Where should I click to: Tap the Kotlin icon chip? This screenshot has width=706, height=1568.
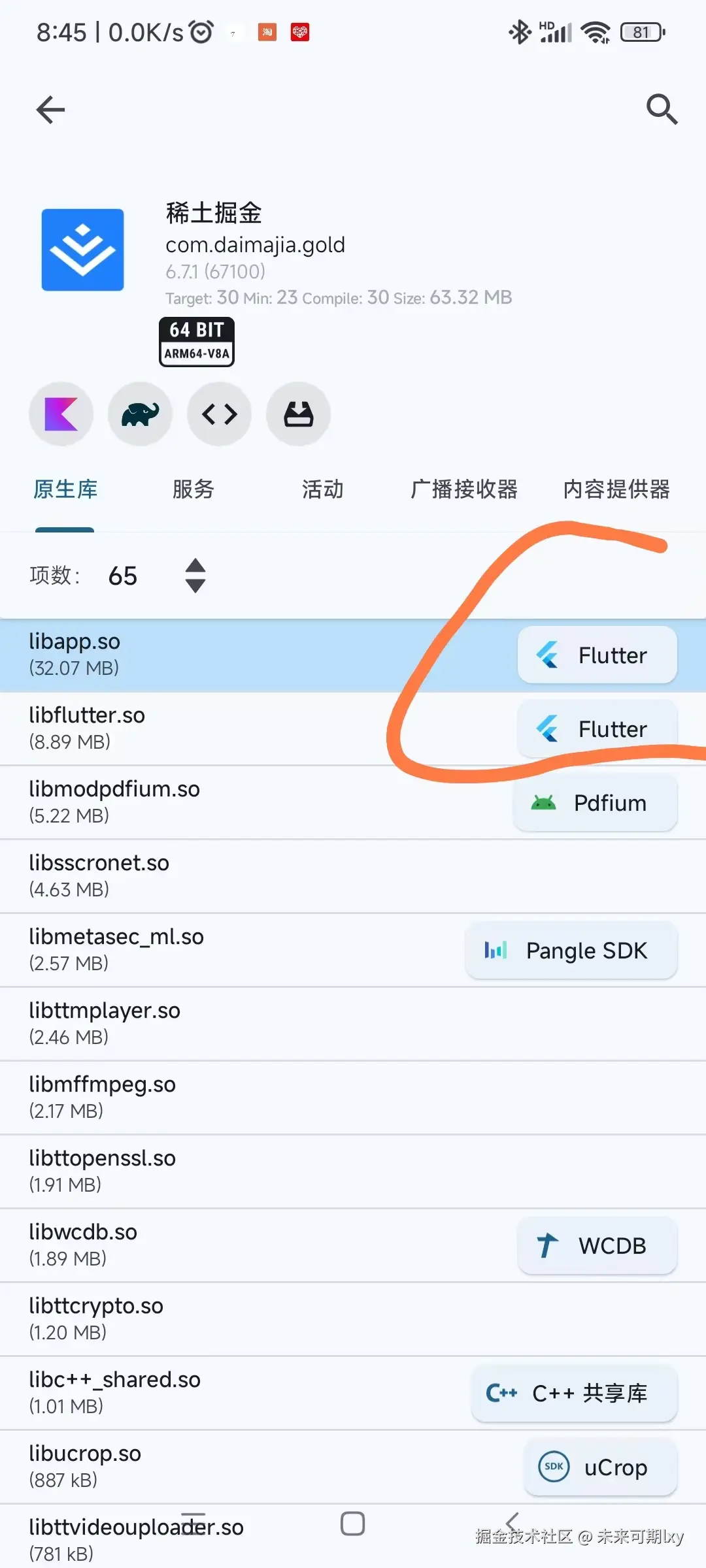pos(61,414)
